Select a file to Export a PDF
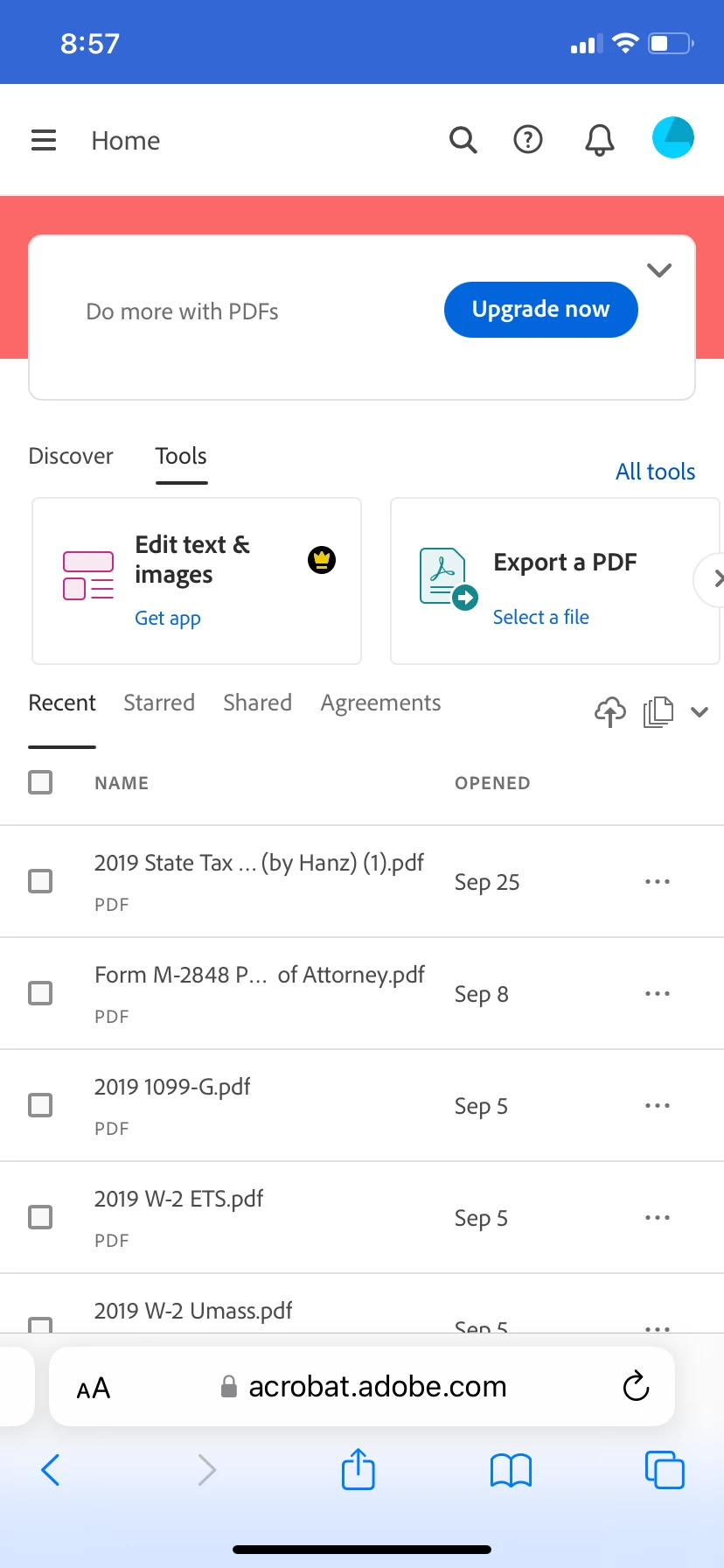Image resolution: width=724 pixels, height=1568 pixels. (540, 618)
